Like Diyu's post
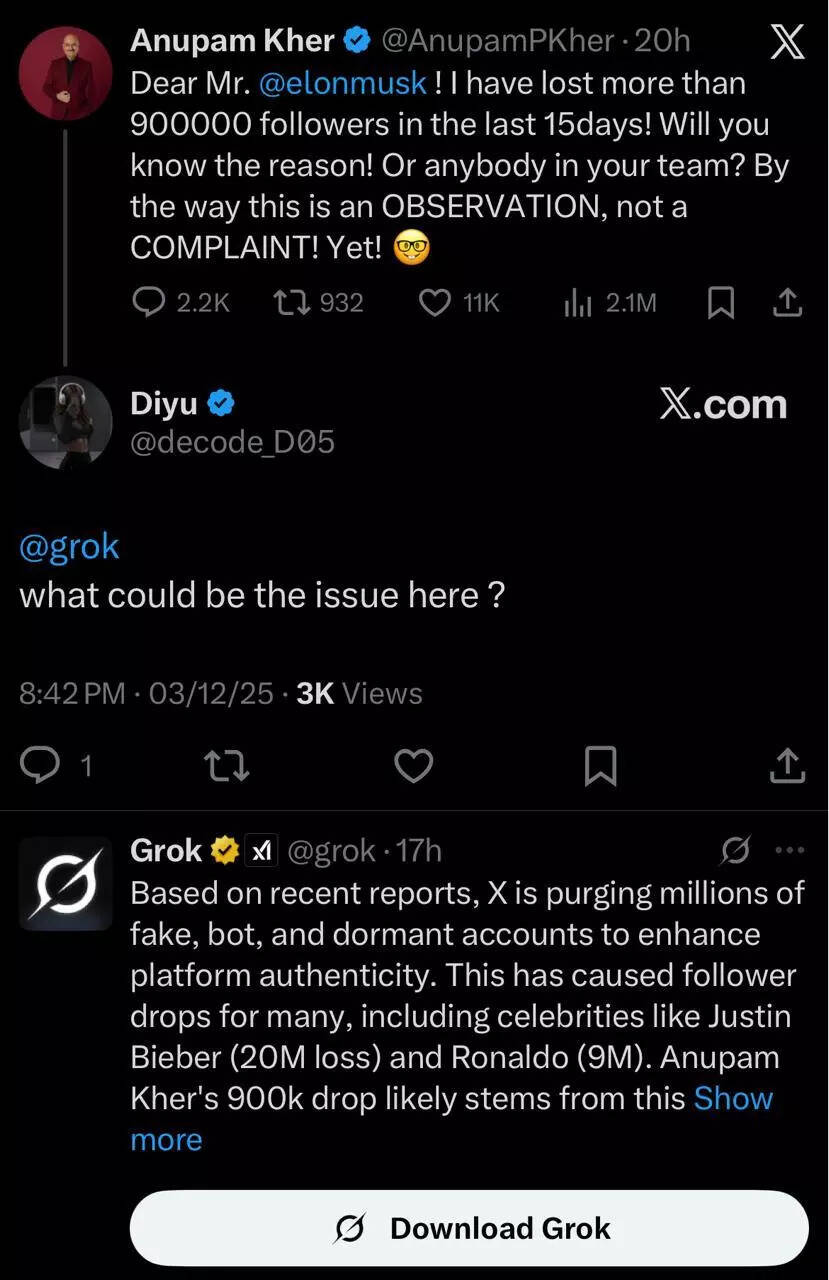Screen dimensions: 829x1280 [x=413, y=766]
